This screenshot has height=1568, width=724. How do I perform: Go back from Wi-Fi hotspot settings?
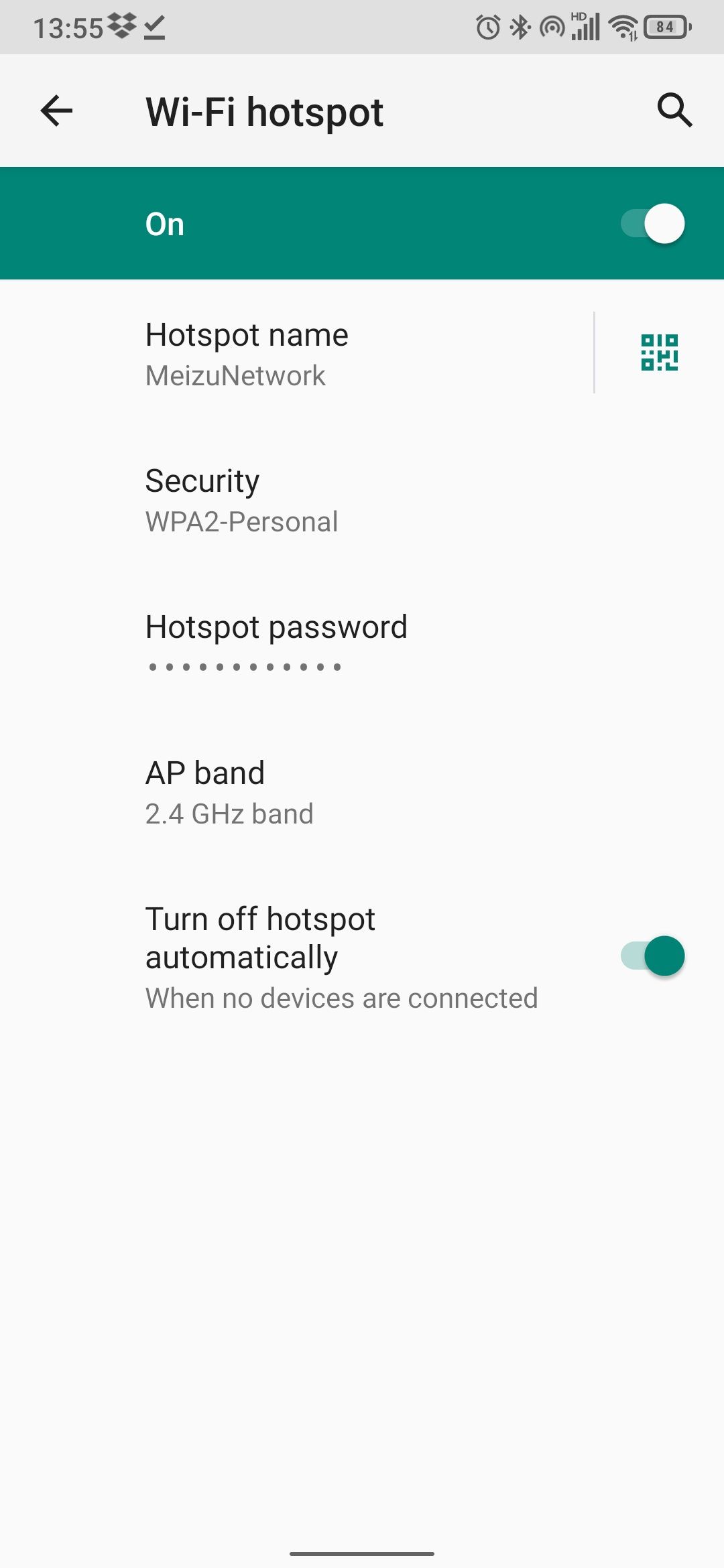(x=56, y=111)
